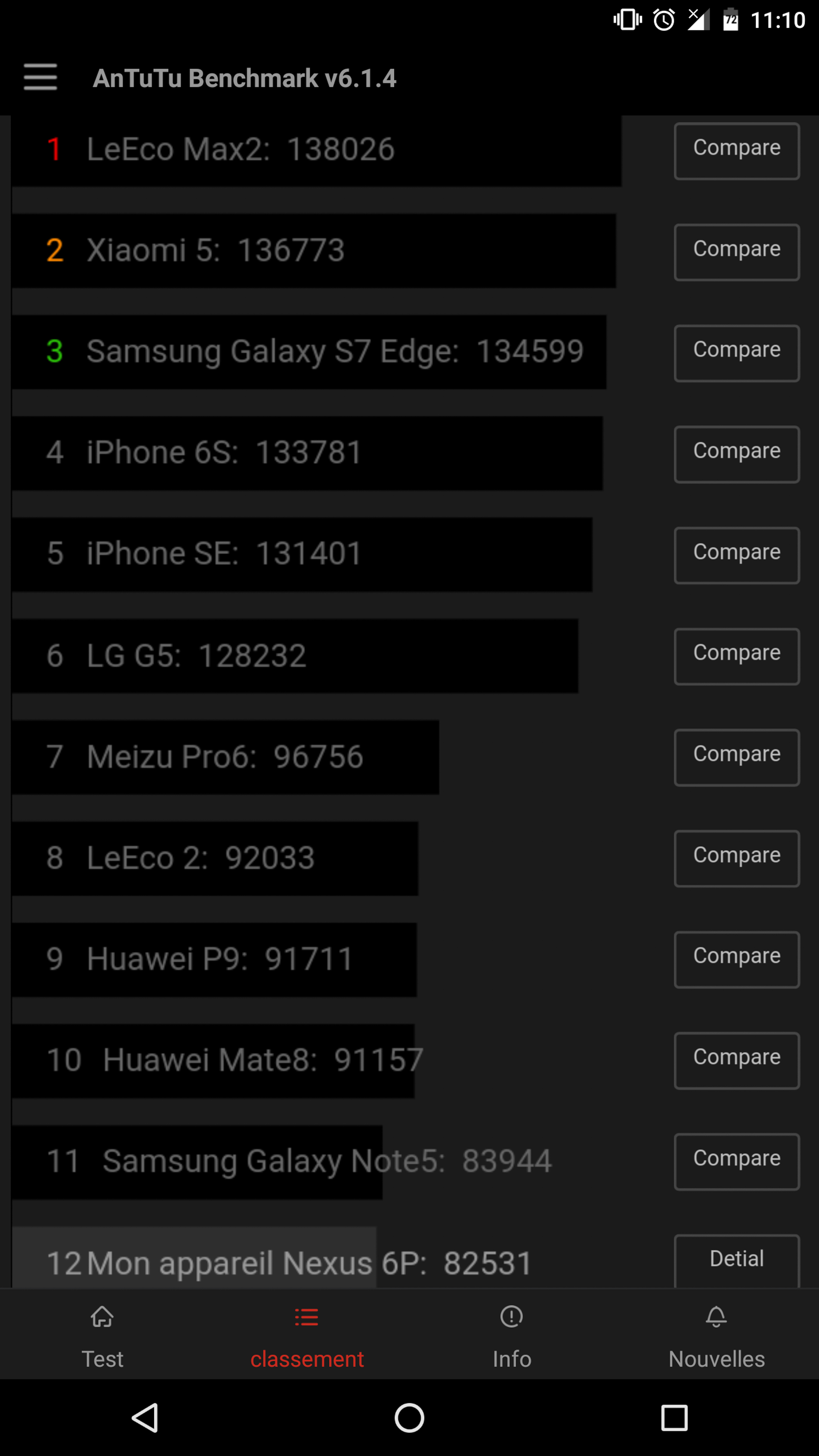The image size is (819, 1456).
Task: Compare with Xiaomi 5
Action: coord(736,252)
